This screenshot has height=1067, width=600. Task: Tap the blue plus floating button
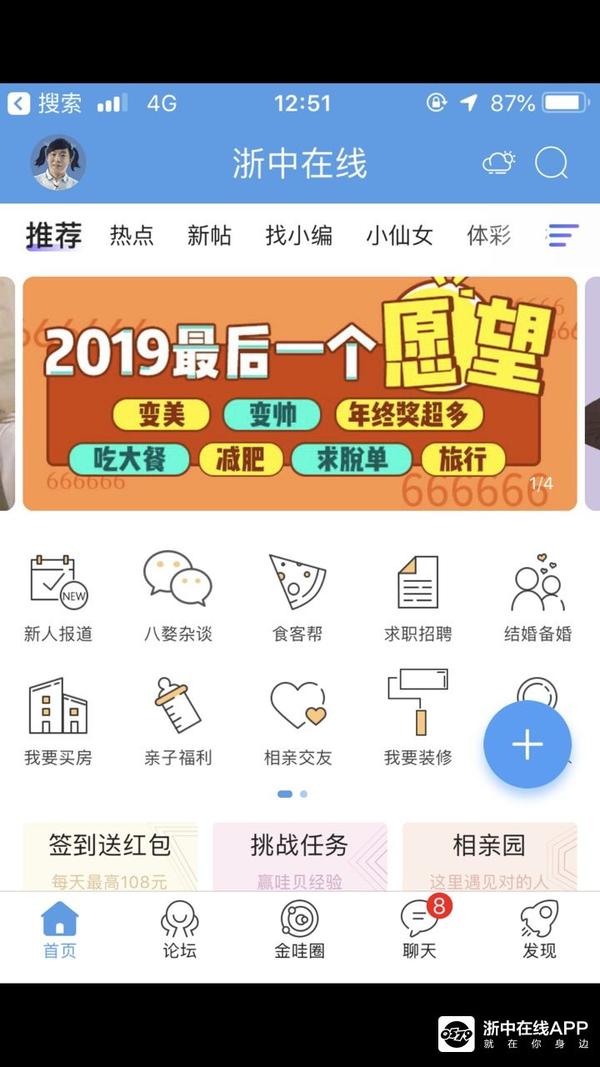(x=527, y=745)
